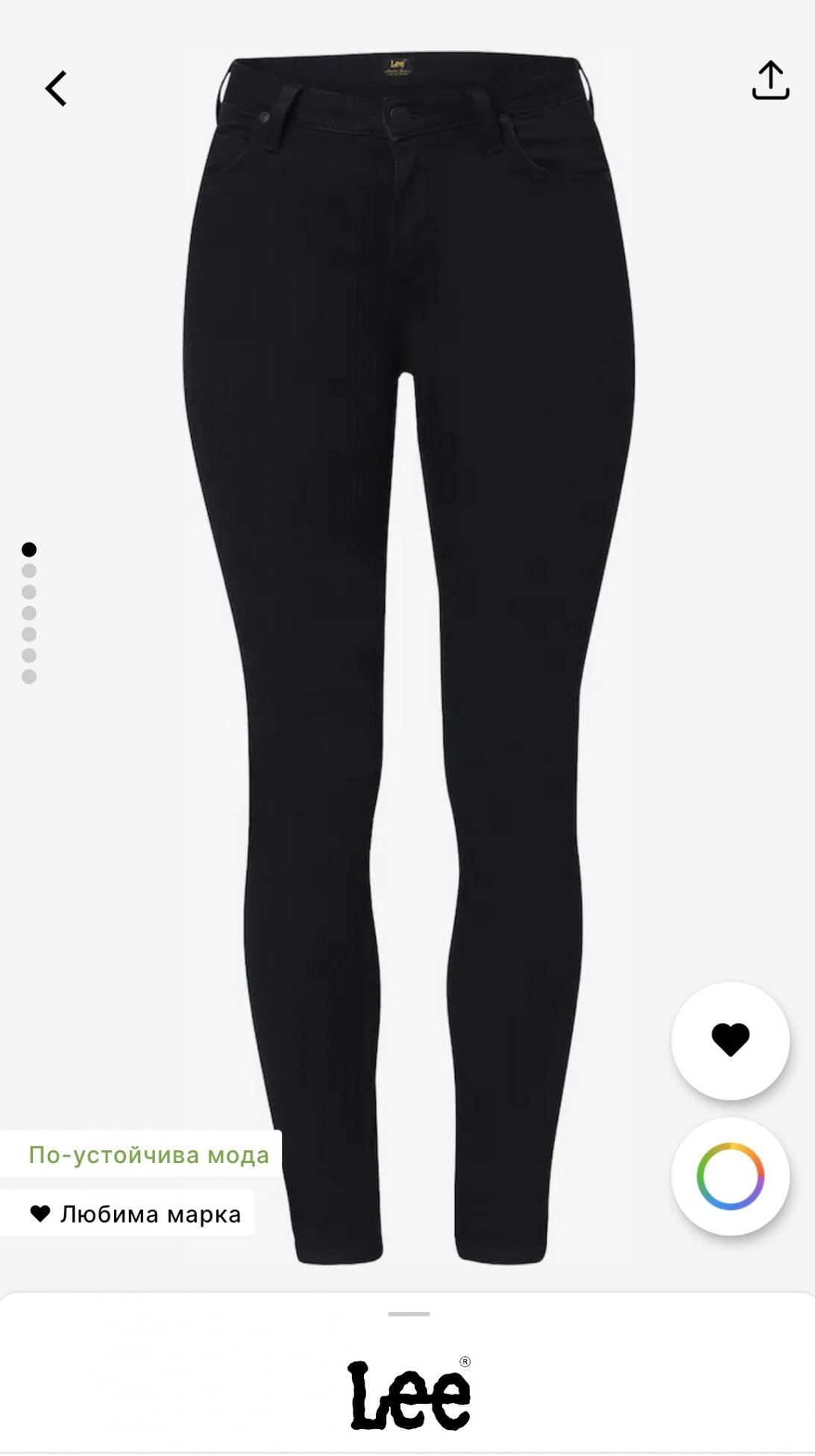
Task: Expand the bottom sheet drag handle
Action: coord(409,1314)
